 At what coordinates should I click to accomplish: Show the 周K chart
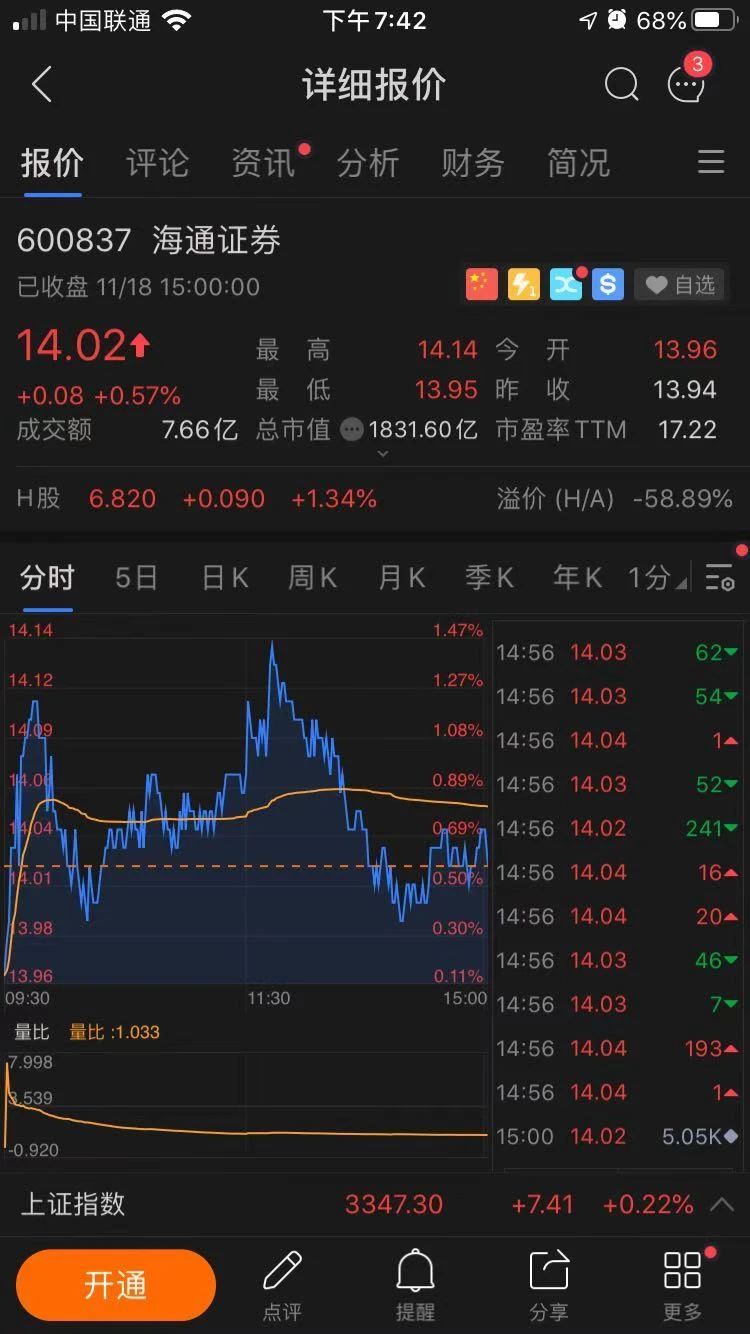click(x=312, y=577)
